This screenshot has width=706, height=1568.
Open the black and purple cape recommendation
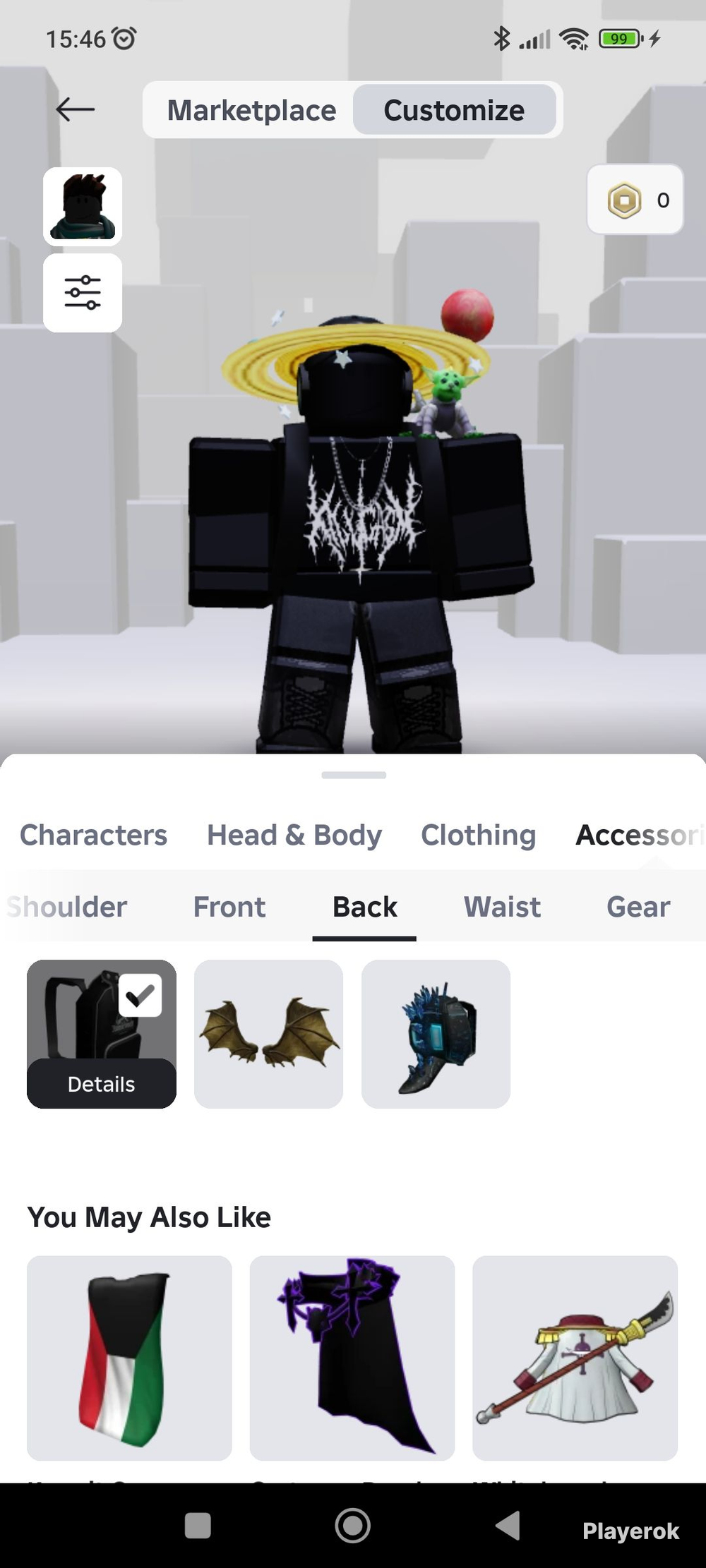click(x=352, y=1358)
